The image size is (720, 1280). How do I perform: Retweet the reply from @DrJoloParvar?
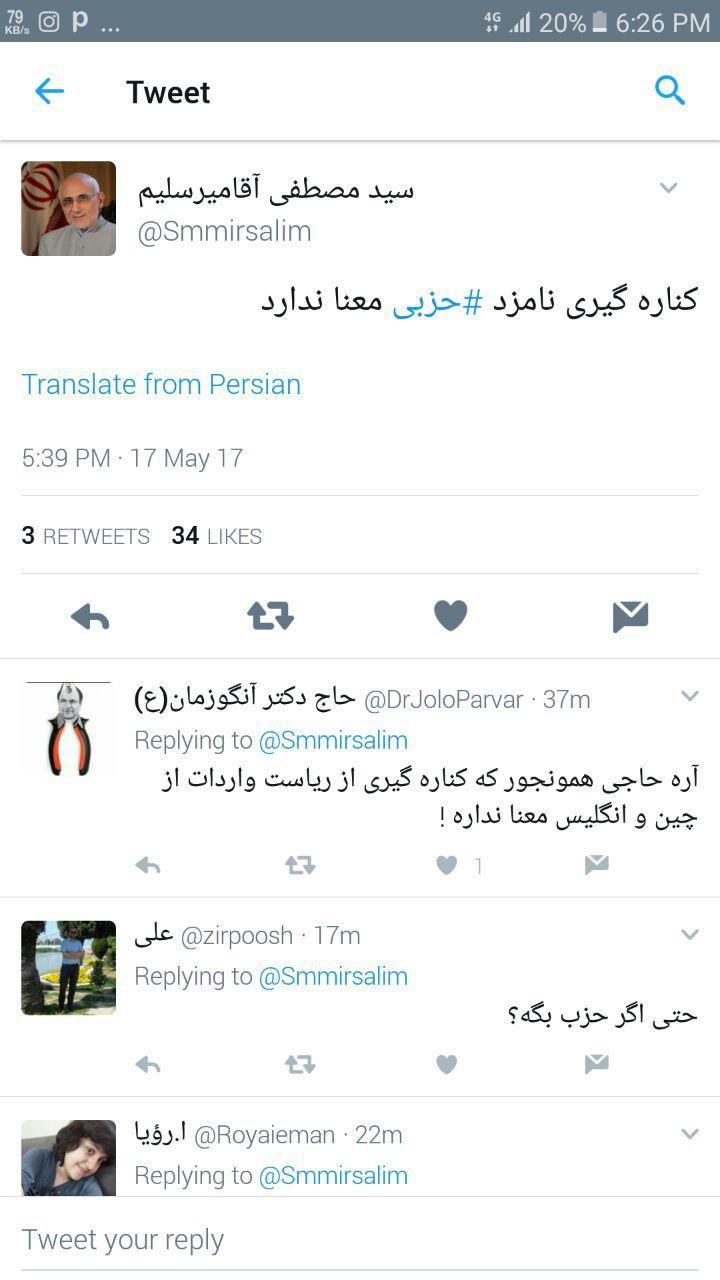(300, 866)
